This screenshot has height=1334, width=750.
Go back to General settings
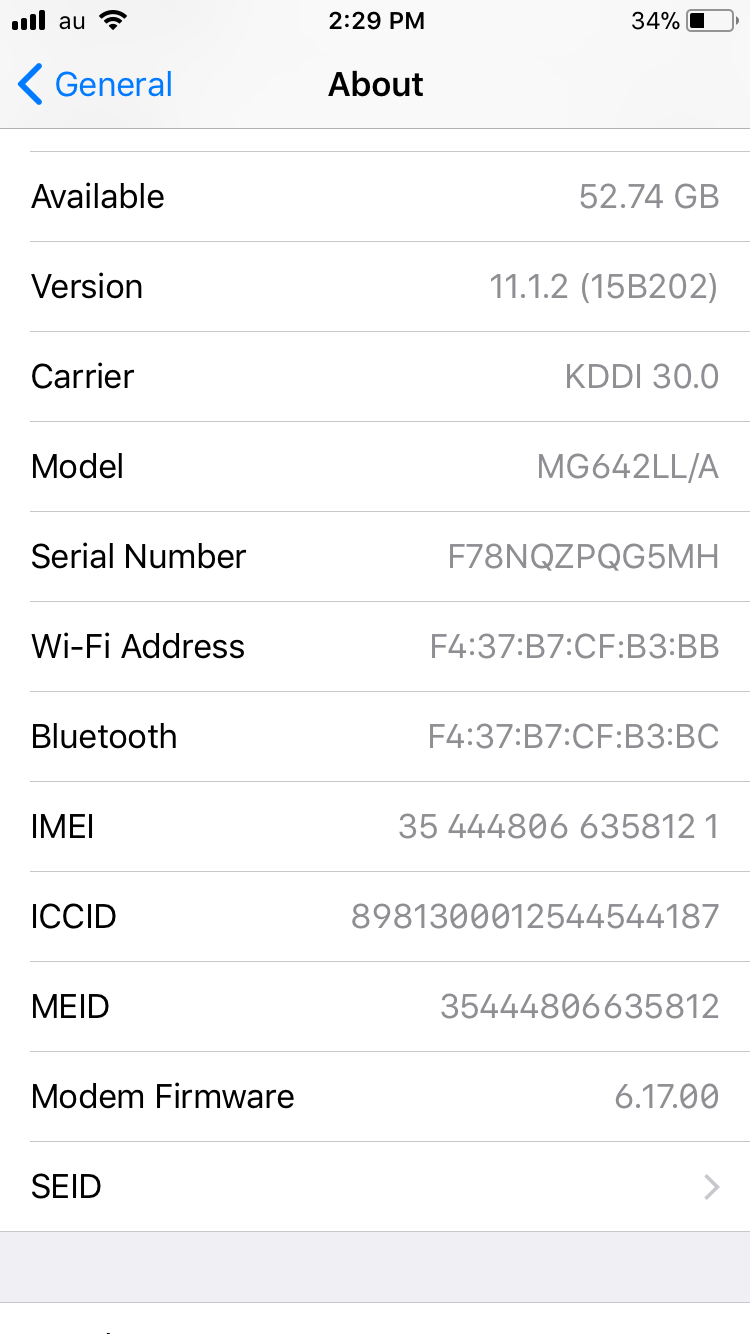[96, 85]
